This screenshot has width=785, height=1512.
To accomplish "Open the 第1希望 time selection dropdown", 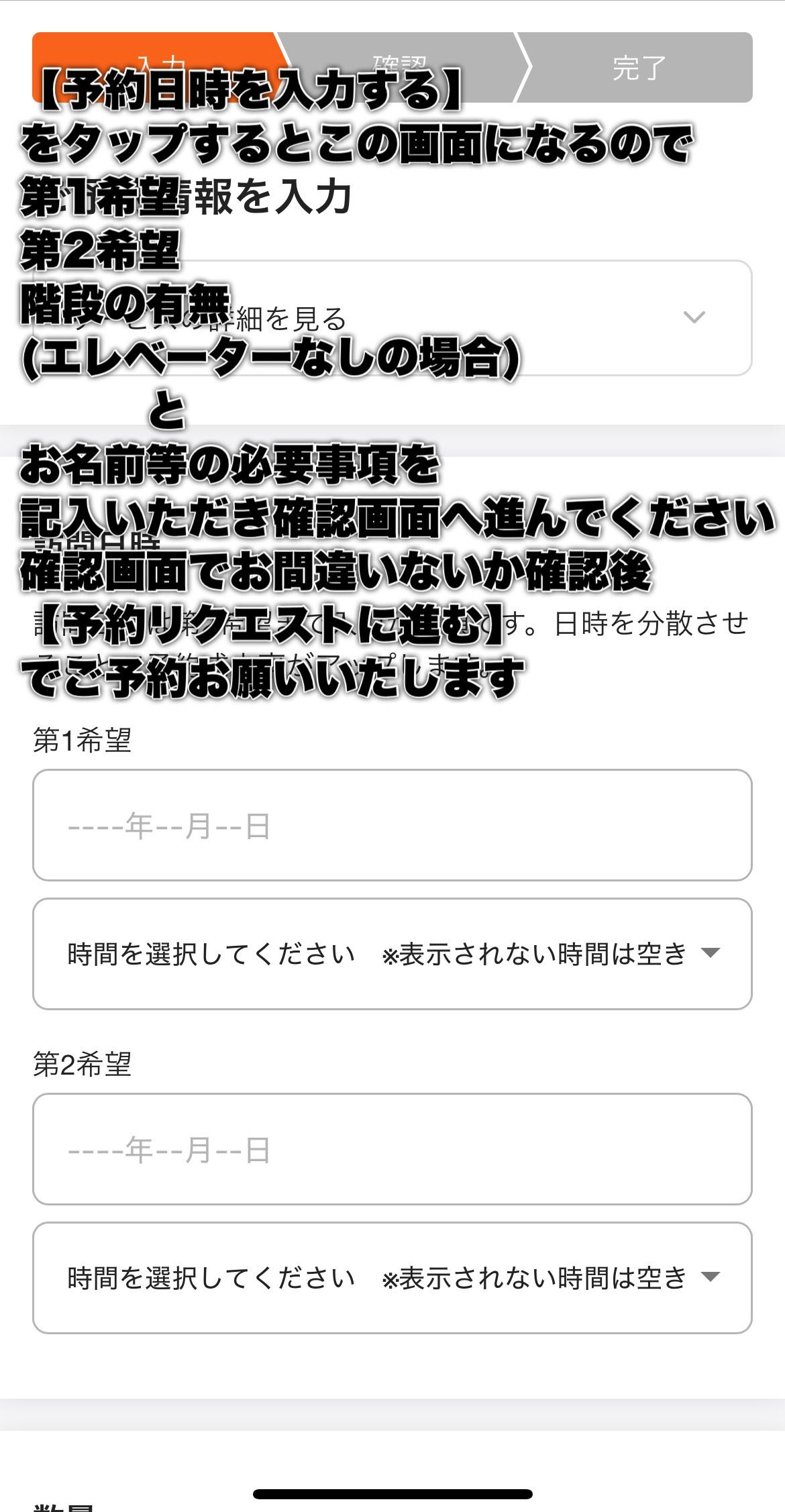I will tap(392, 953).
